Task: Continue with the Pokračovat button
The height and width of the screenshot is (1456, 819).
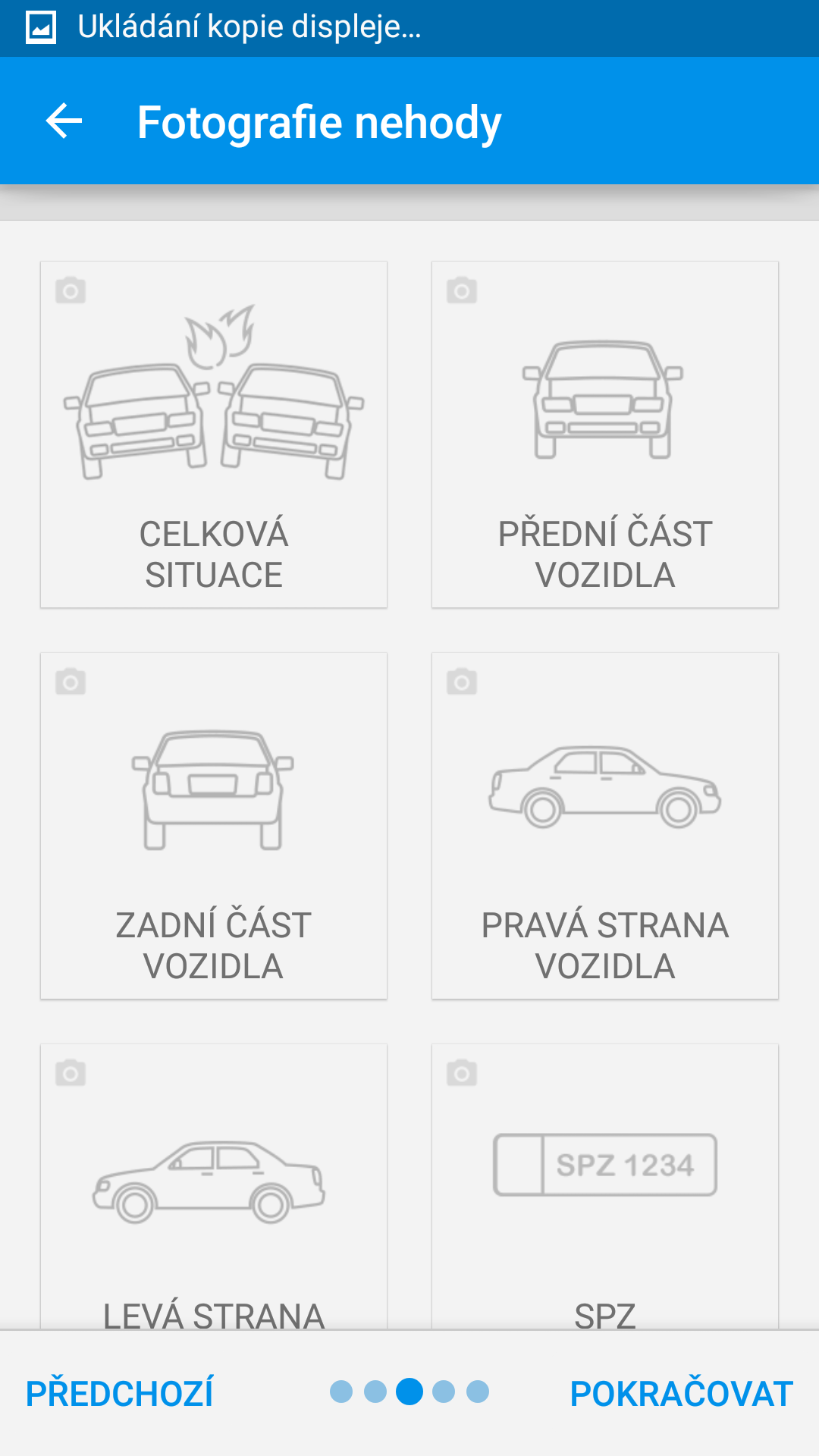Action: pyautogui.click(x=682, y=1393)
